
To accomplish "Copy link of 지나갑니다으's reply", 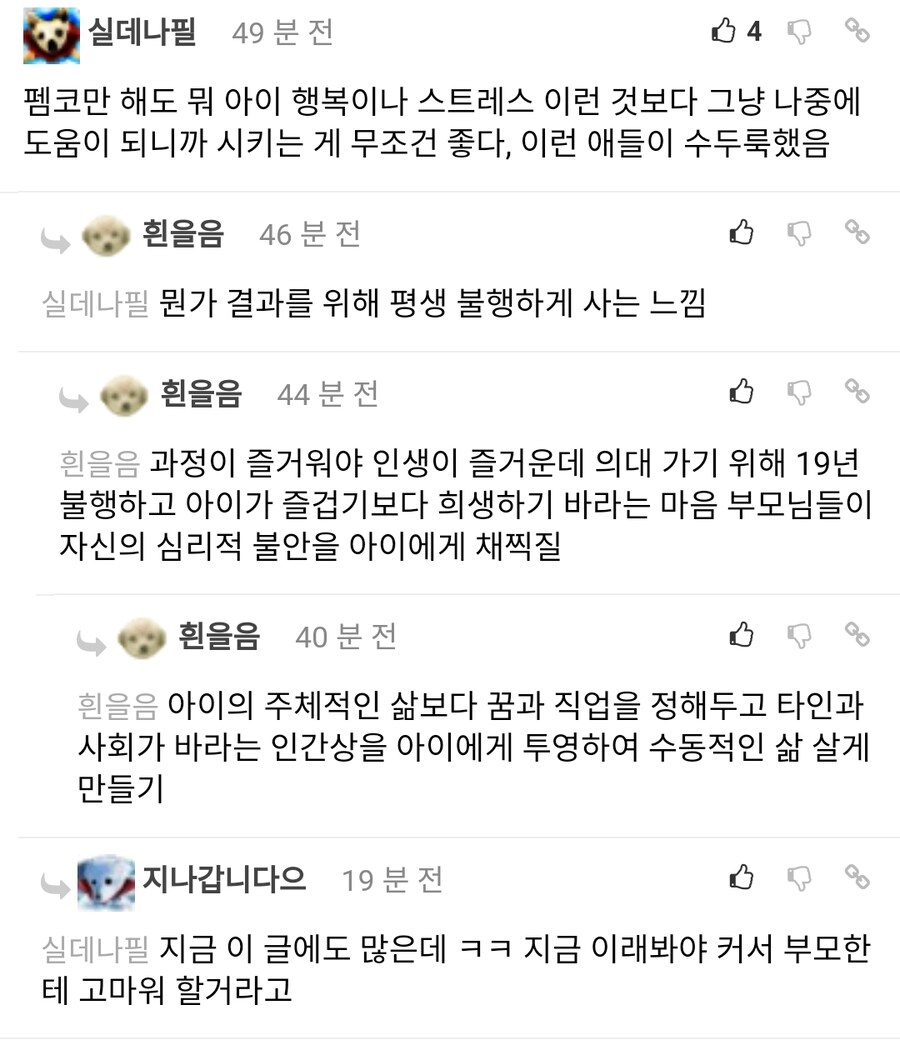I will [857, 877].
